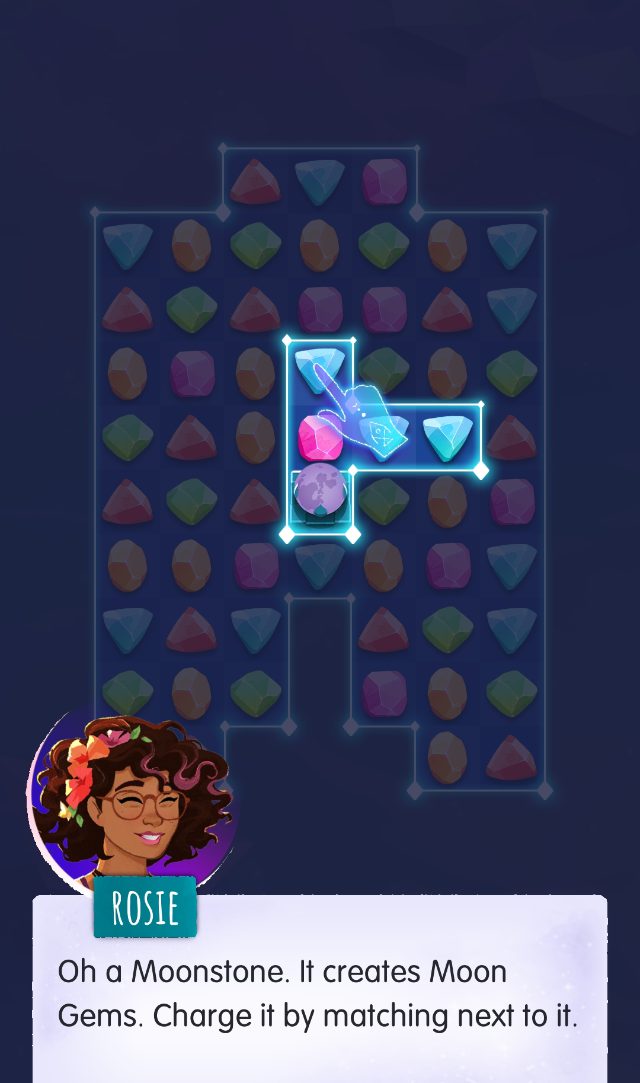Tap the highlighted pink gem

320,437
